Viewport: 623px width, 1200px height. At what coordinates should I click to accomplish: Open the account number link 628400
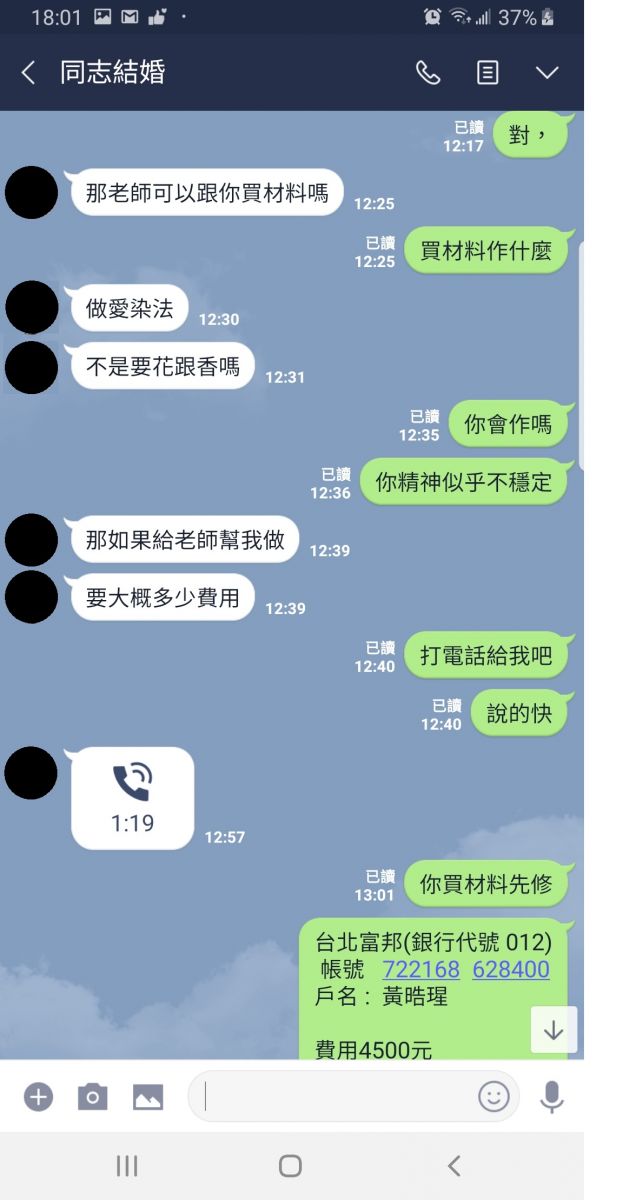coord(511,969)
